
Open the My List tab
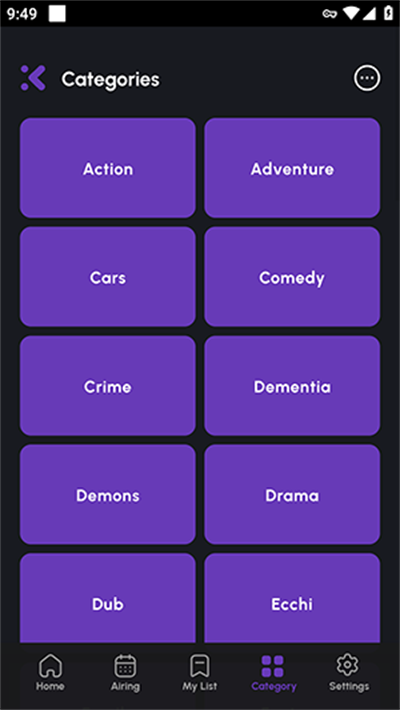point(200,672)
